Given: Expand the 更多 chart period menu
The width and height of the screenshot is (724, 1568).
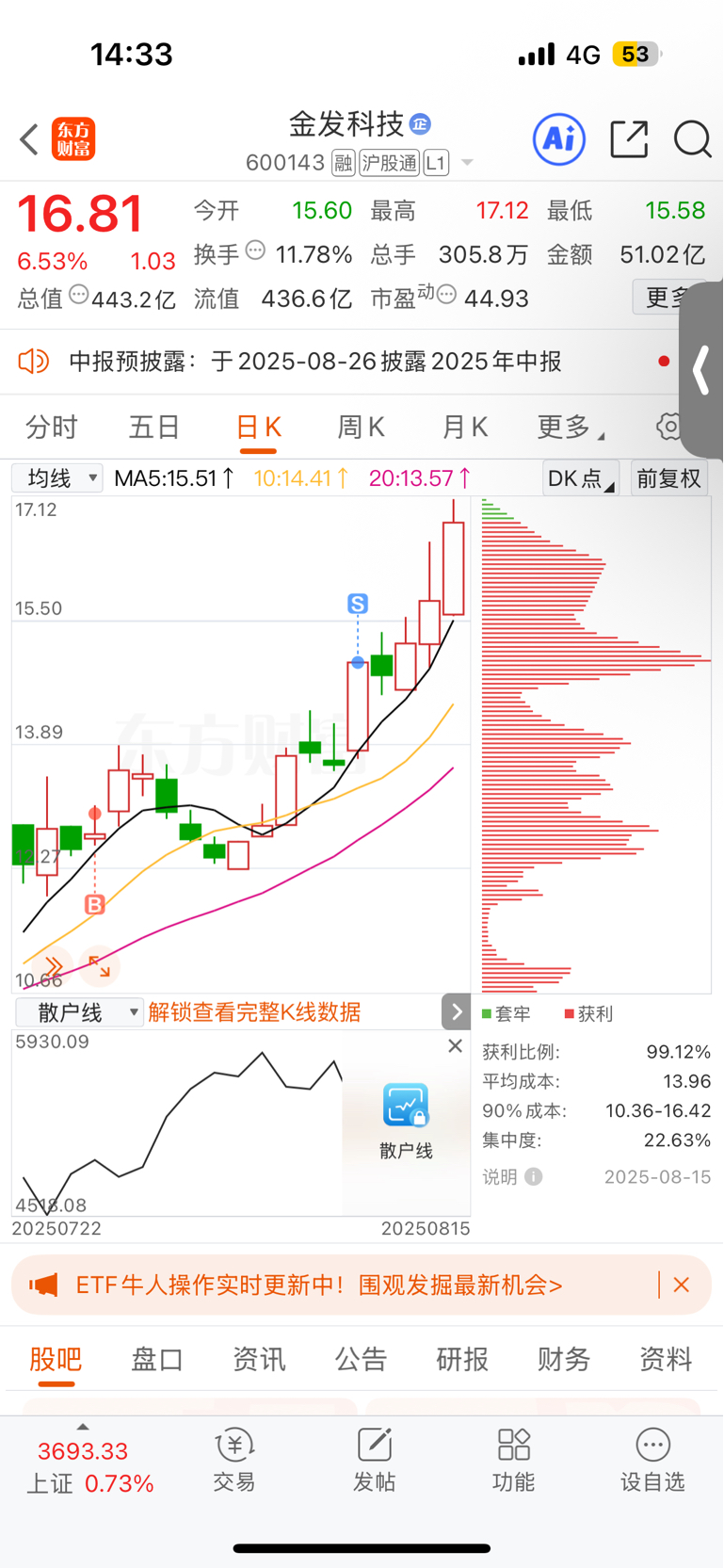Looking at the screenshot, I should pos(568,428).
